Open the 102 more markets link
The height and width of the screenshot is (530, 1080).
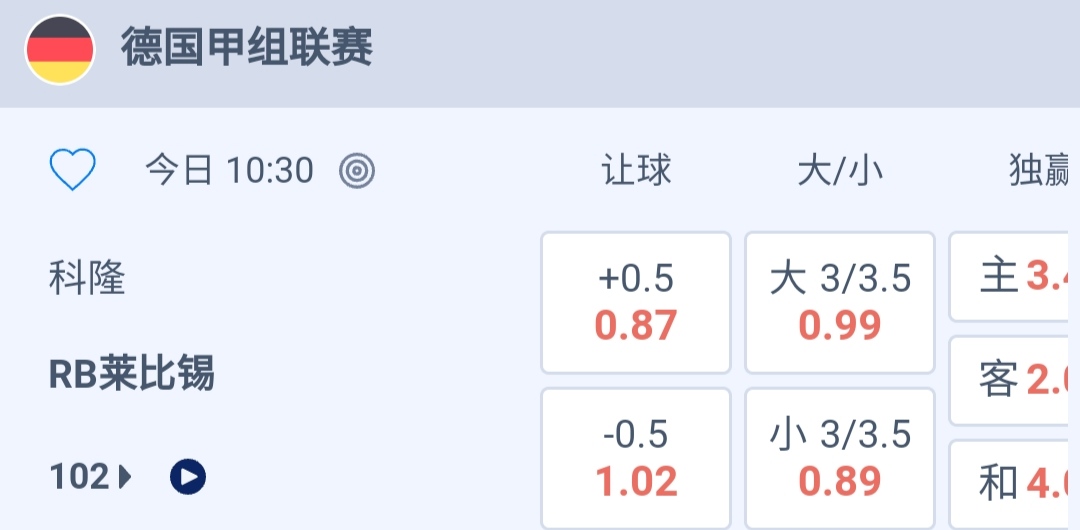click(x=90, y=477)
